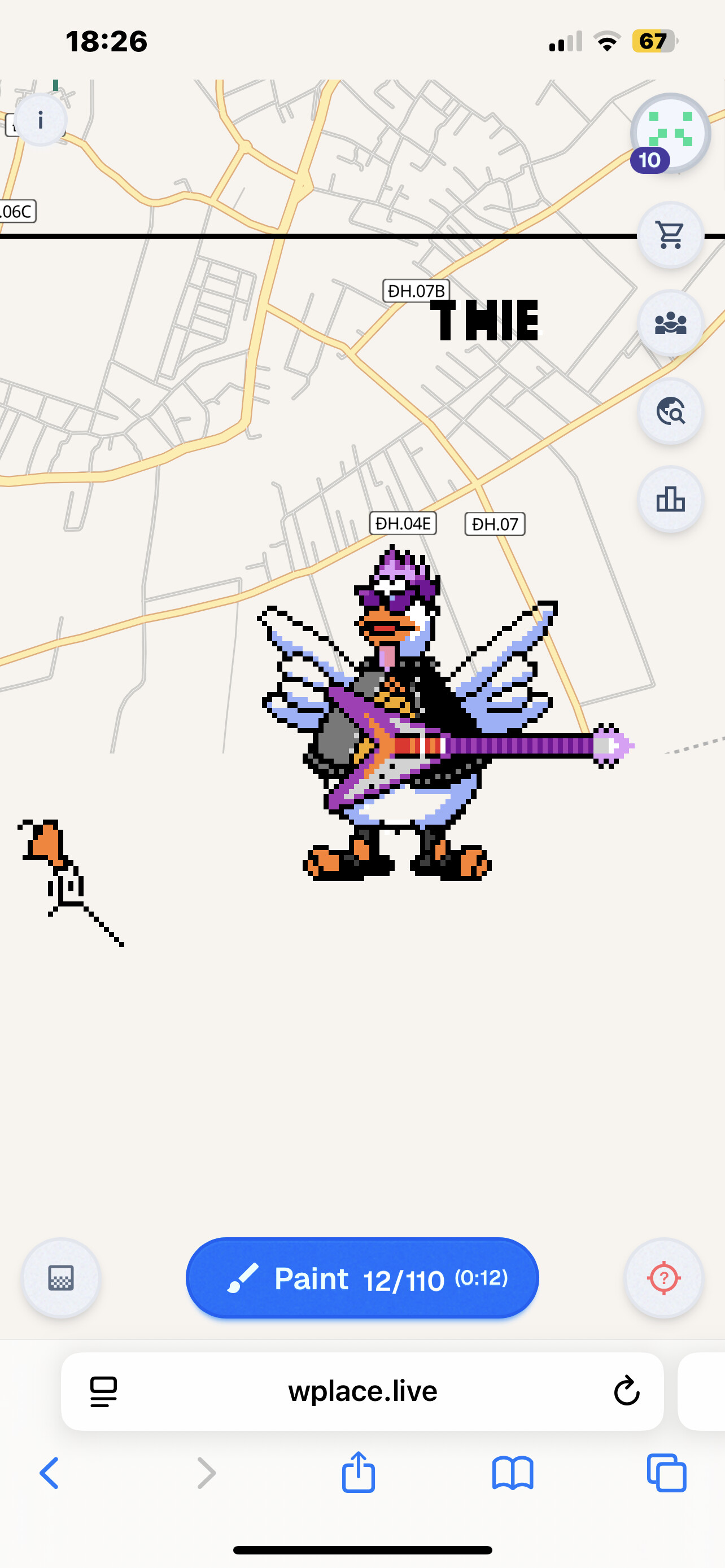Tap the blue Paint button
725x1568 pixels.
pyautogui.click(x=362, y=1278)
